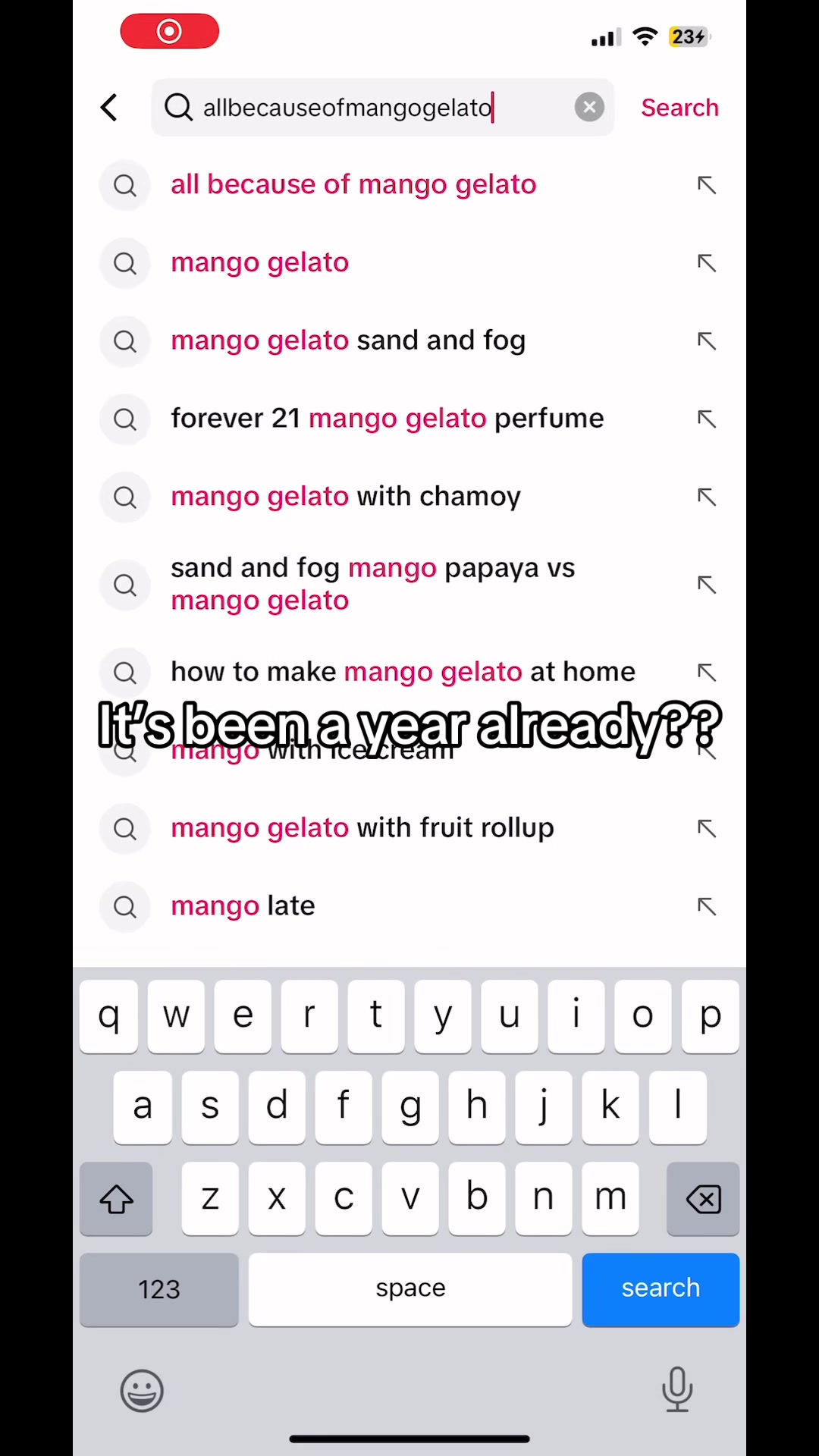Image resolution: width=819 pixels, height=1456 pixels.
Task: Choose "forever 21 mango gelato perfume" suggestion
Action: tap(409, 419)
